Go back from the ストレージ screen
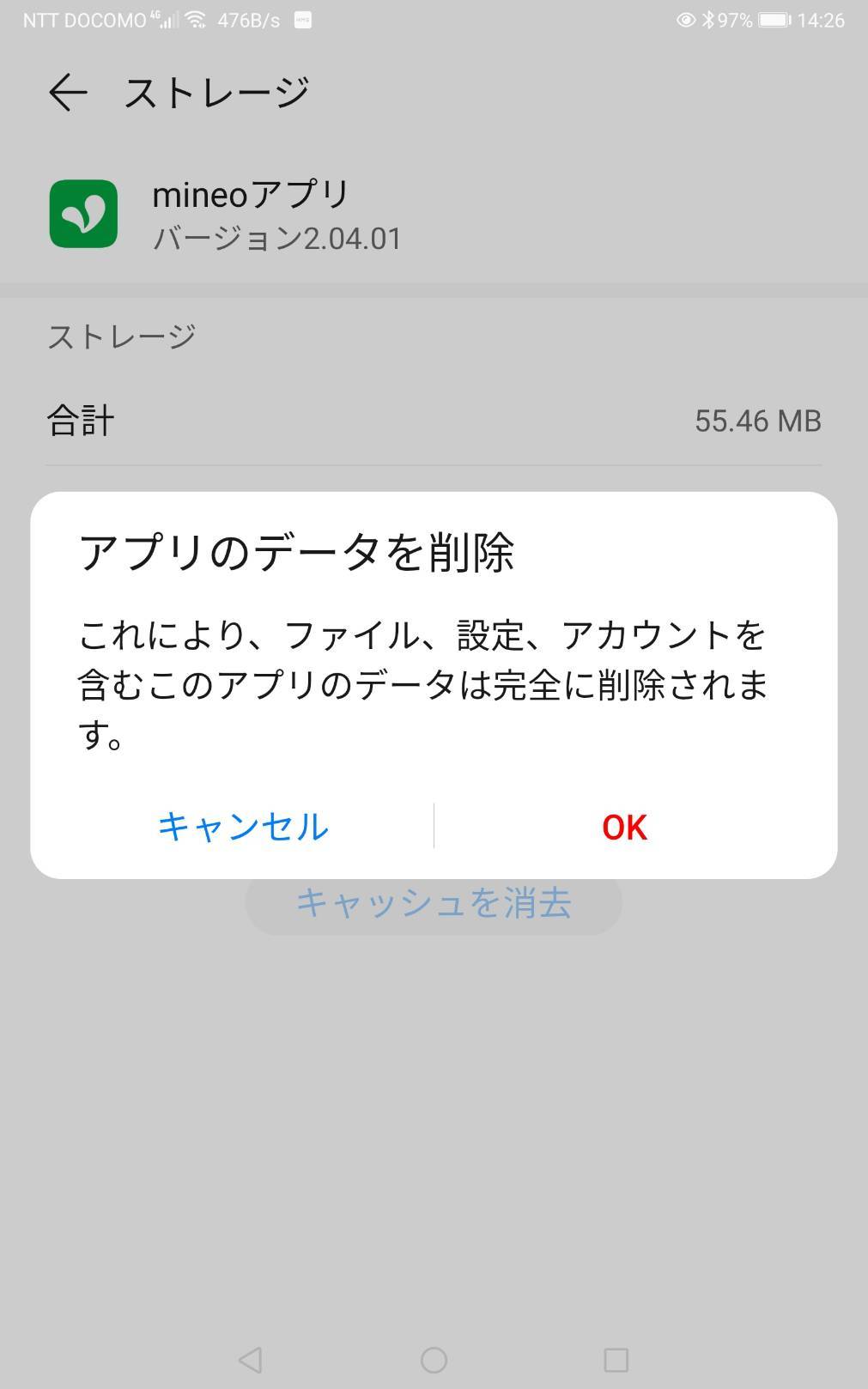The width and height of the screenshot is (868, 1389). [68, 92]
